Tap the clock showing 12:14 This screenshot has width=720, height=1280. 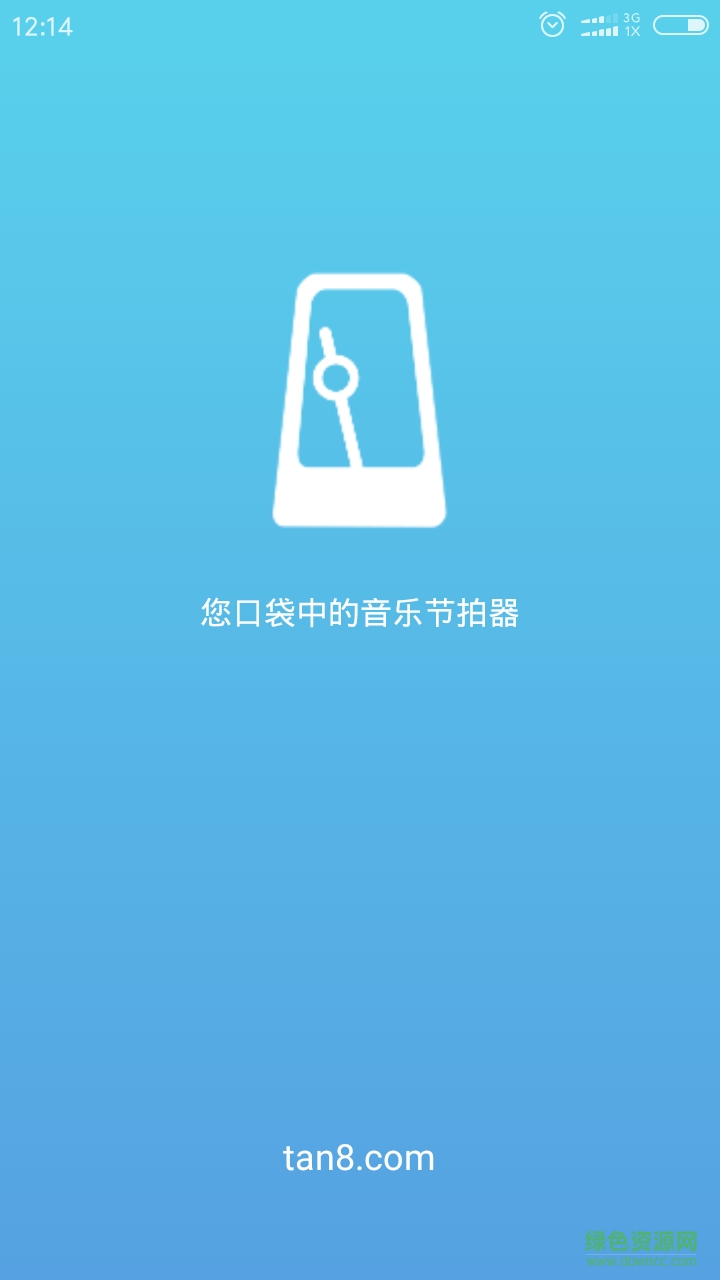coord(42,27)
